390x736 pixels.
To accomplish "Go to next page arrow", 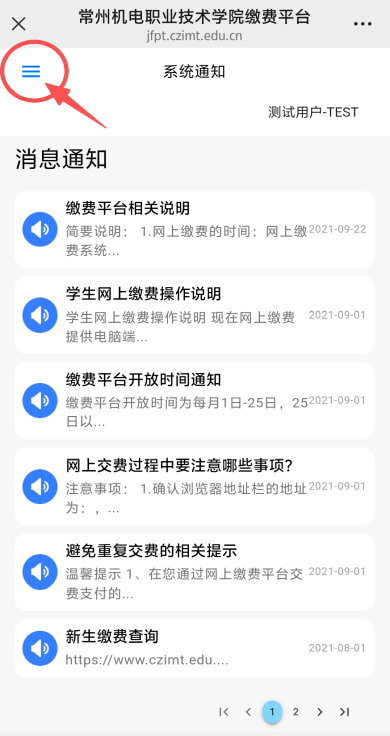I will click(320, 712).
